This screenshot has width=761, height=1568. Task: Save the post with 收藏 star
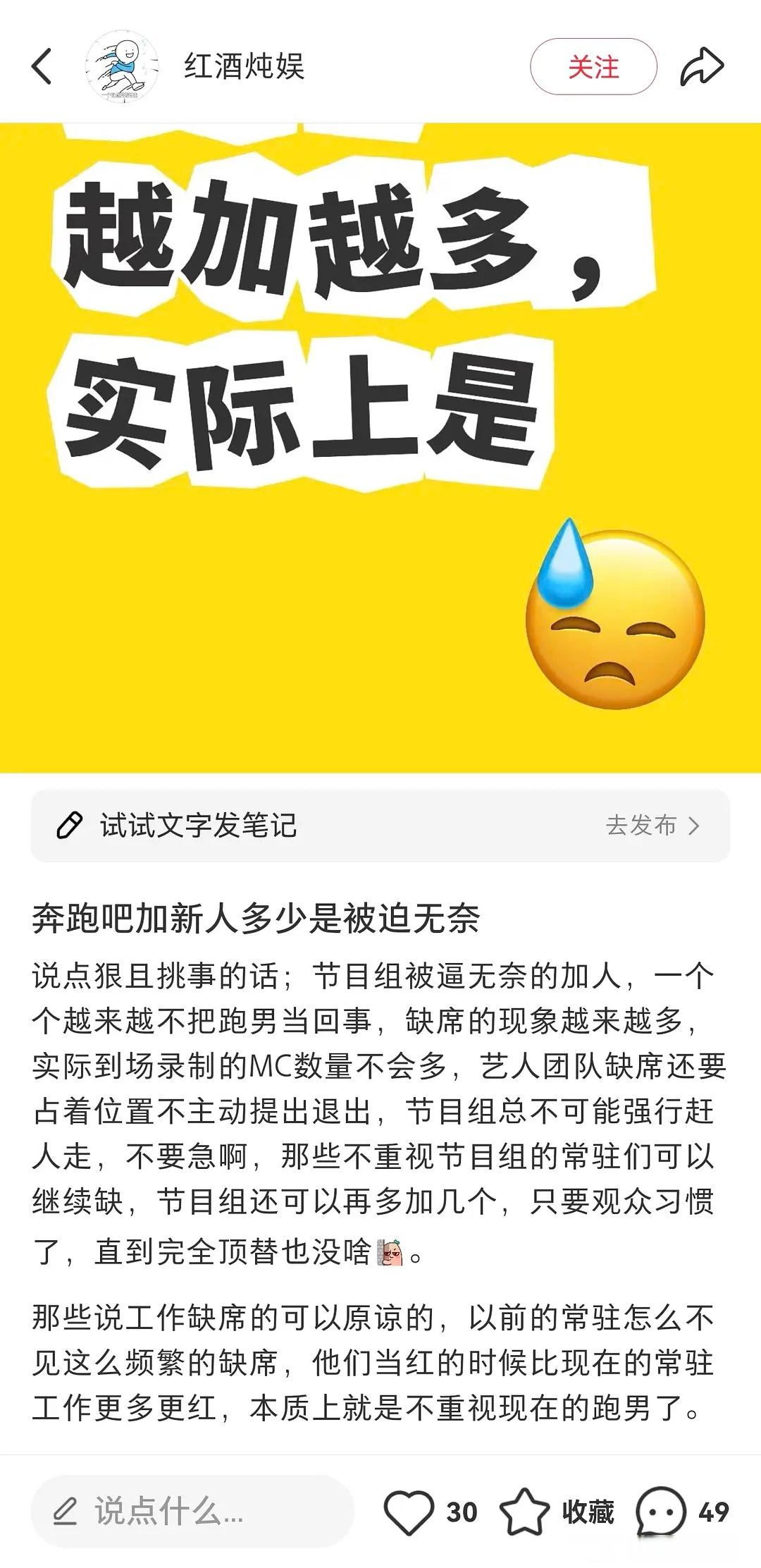tap(524, 1512)
